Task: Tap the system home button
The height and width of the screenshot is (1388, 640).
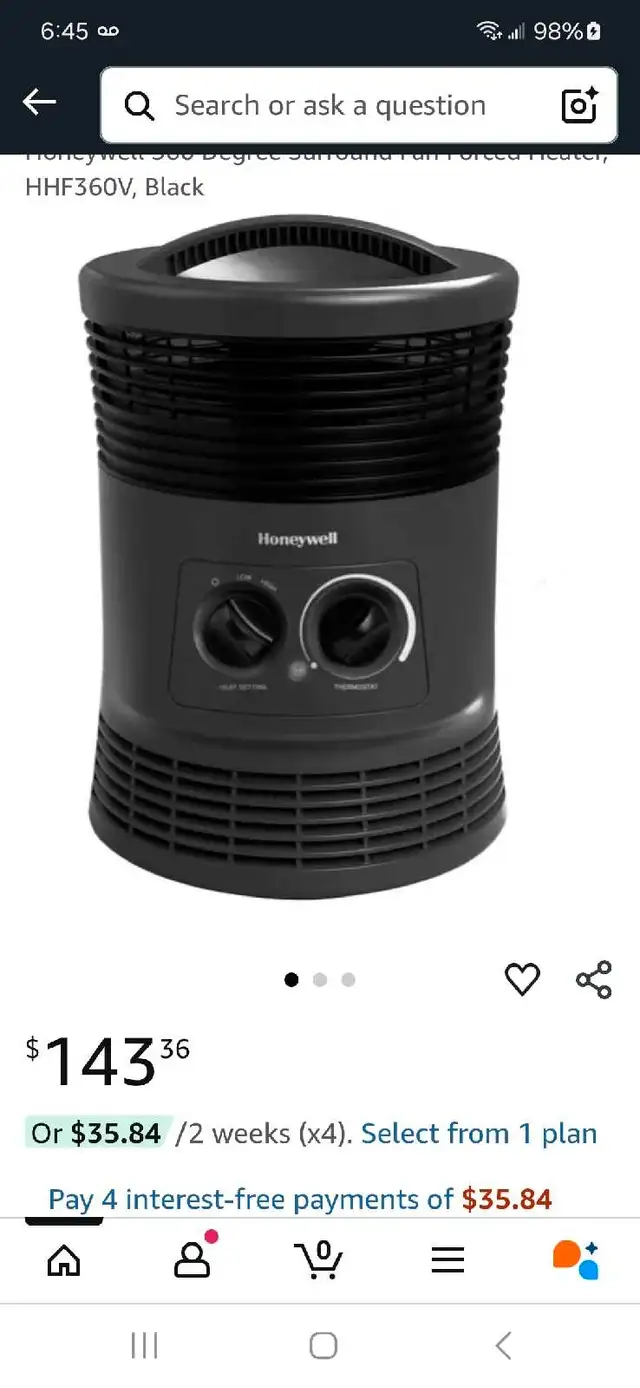Action: click(323, 1345)
